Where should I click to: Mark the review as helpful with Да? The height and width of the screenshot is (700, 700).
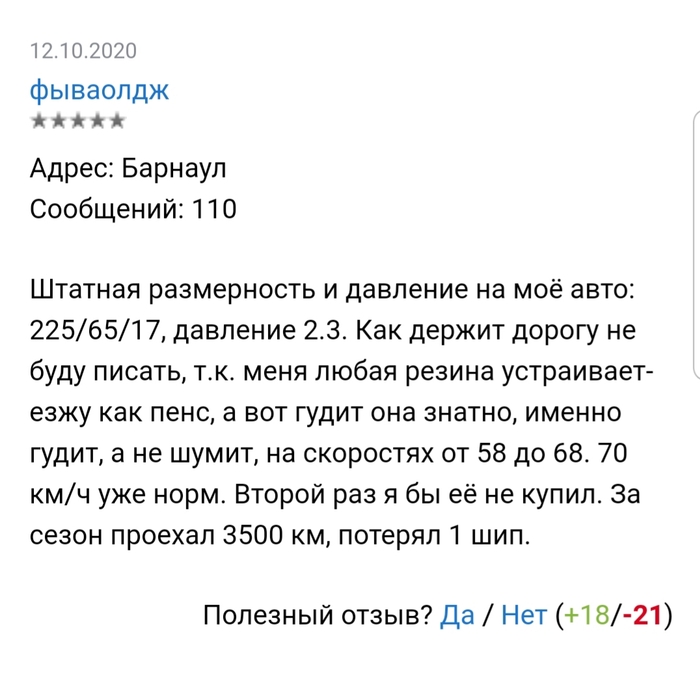click(456, 615)
